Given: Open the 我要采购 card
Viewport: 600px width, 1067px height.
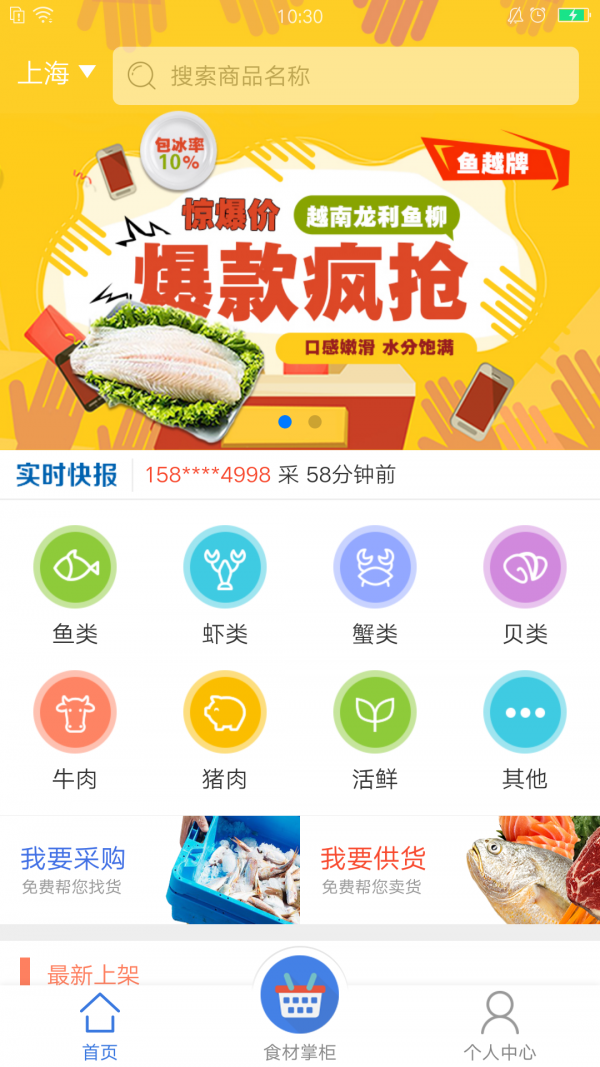Looking at the screenshot, I should [x=150, y=870].
